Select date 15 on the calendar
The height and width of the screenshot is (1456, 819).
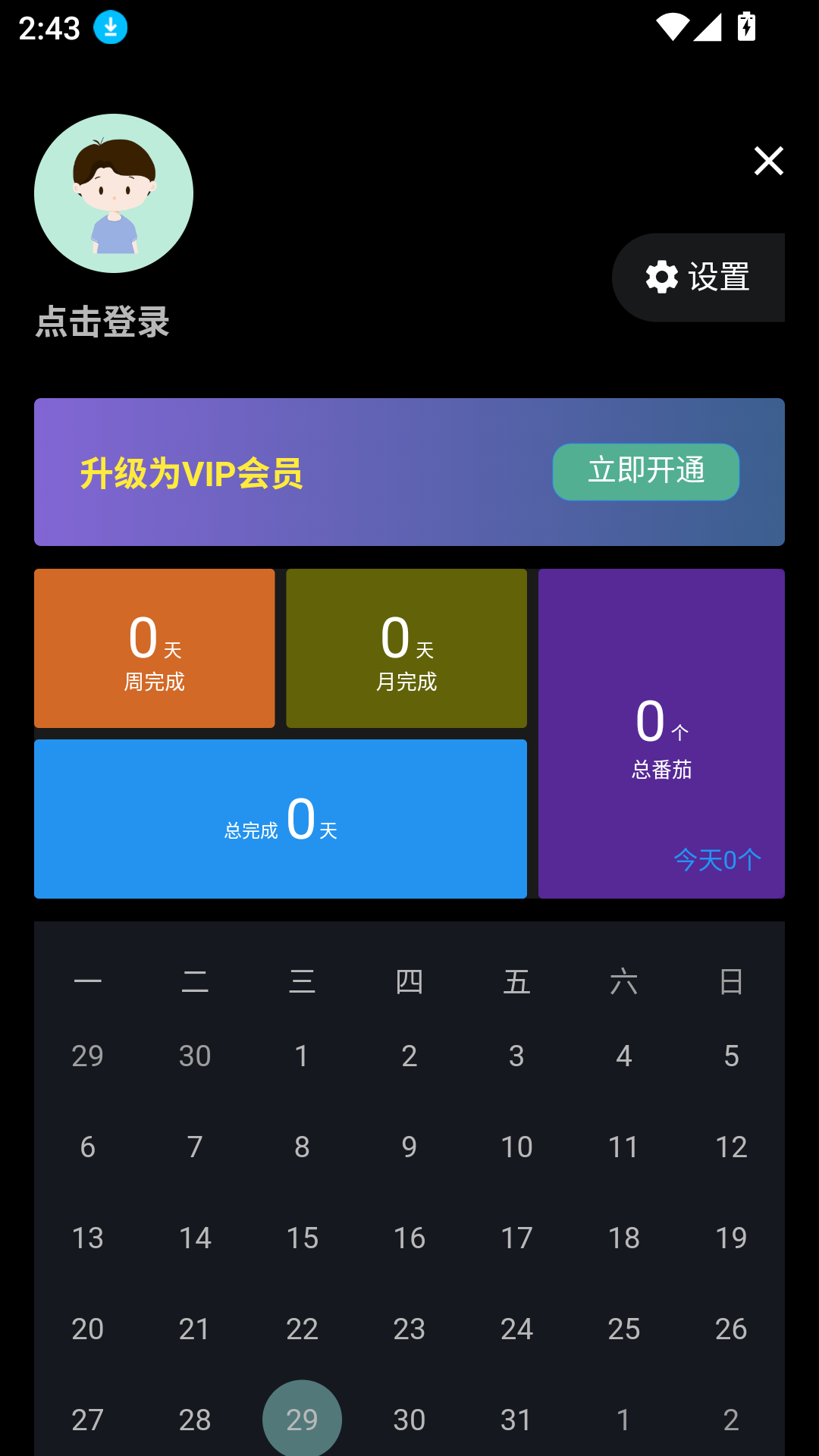tap(302, 1238)
